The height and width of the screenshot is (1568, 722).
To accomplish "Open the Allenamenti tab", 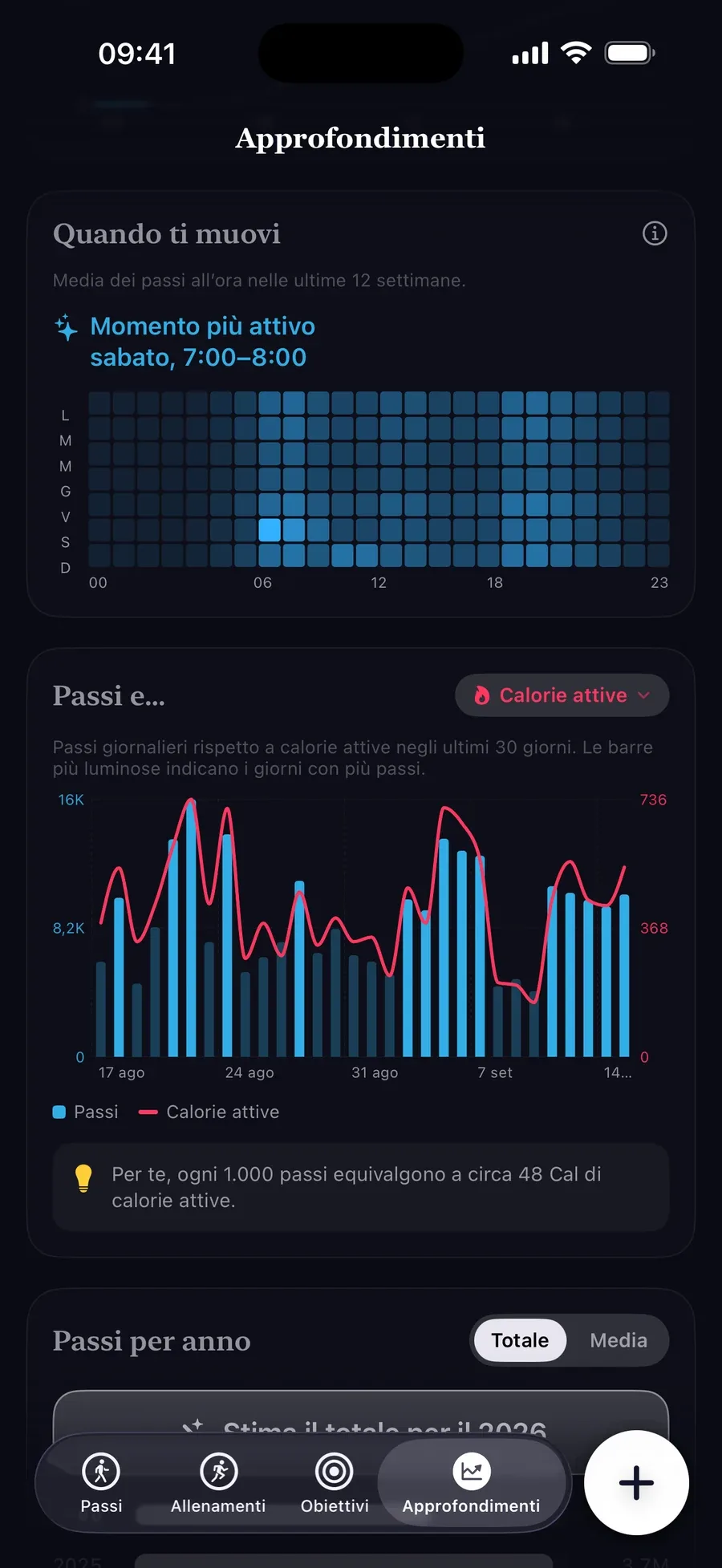I will [x=218, y=1483].
